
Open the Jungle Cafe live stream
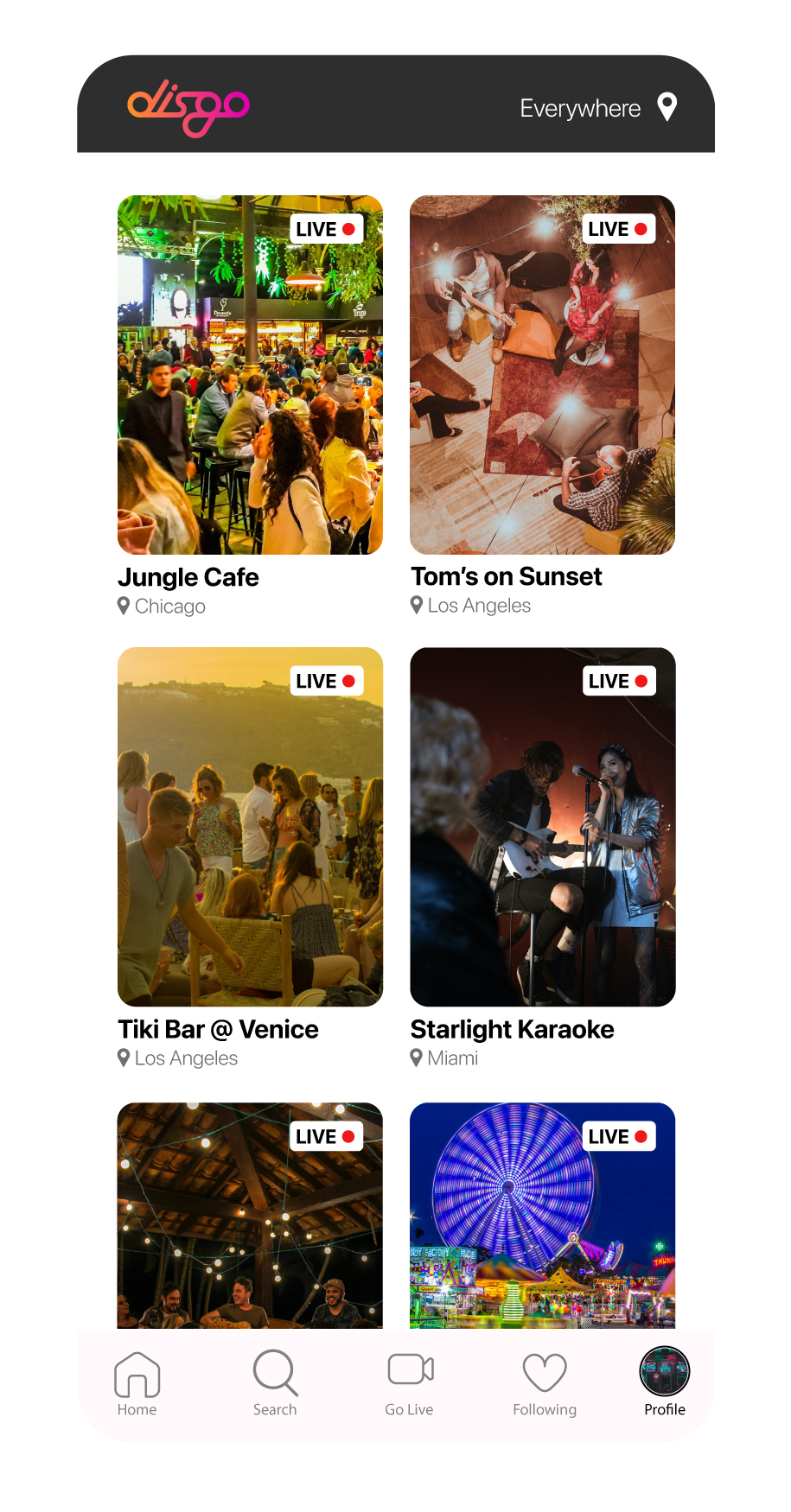(250, 375)
